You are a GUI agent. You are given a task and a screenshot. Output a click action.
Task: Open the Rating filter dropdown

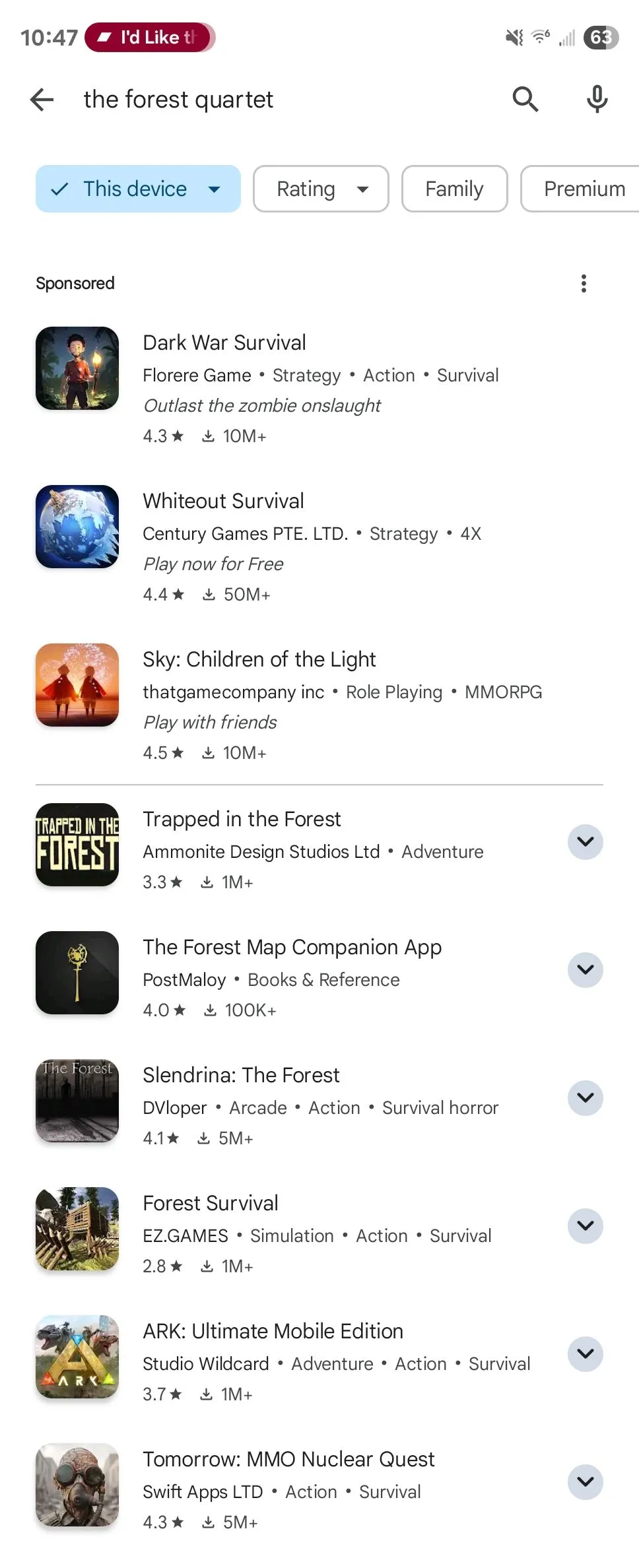pos(321,189)
